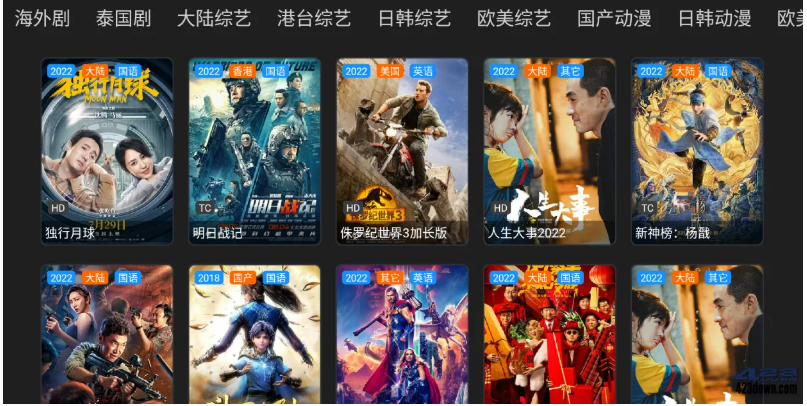This screenshot has height=406, width=807.
Task: Switch to the 日韩动漫 tab
Action: [x=714, y=19]
